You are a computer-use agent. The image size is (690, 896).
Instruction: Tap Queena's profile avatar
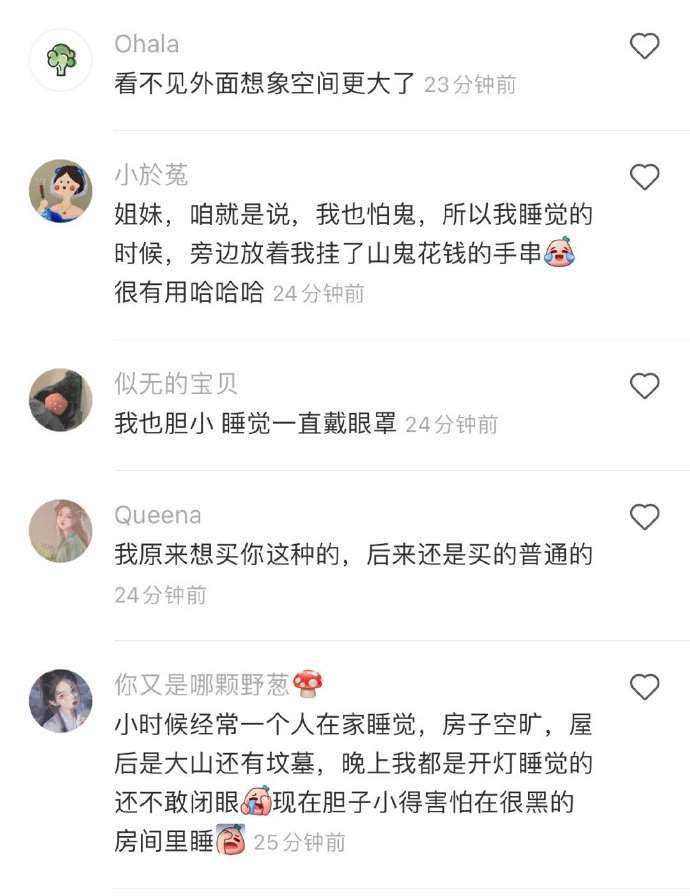[61, 531]
